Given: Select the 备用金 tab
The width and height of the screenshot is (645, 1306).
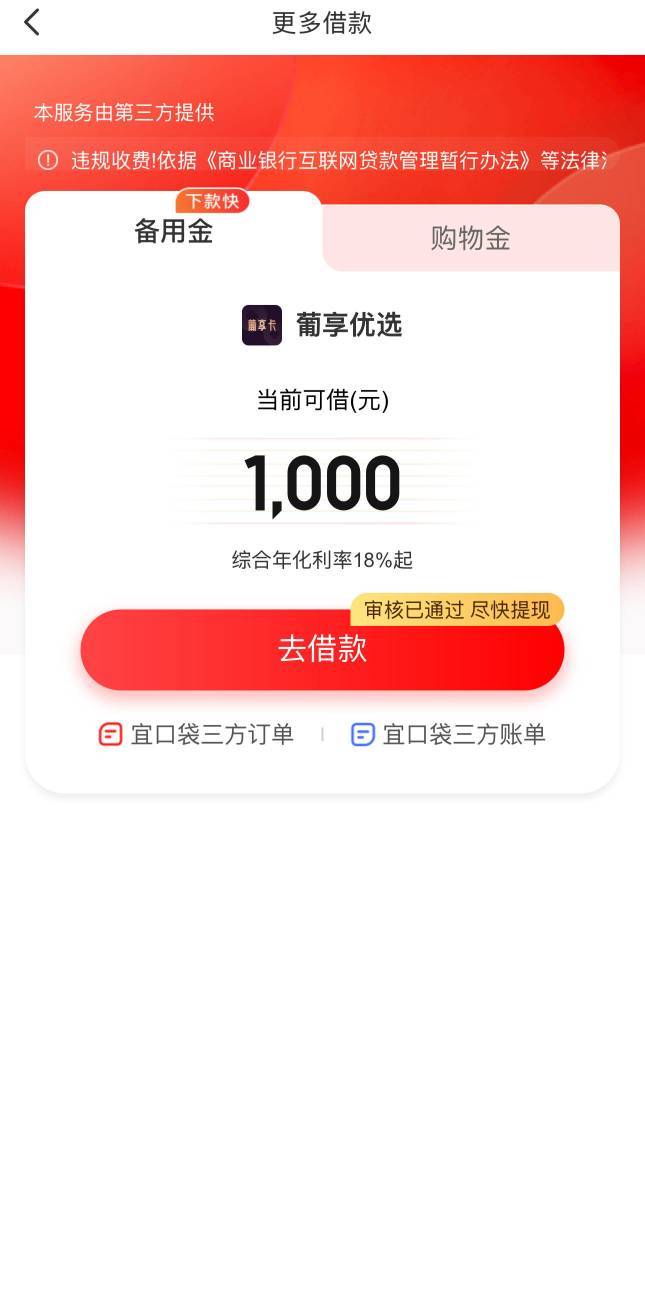Looking at the screenshot, I should point(174,232).
